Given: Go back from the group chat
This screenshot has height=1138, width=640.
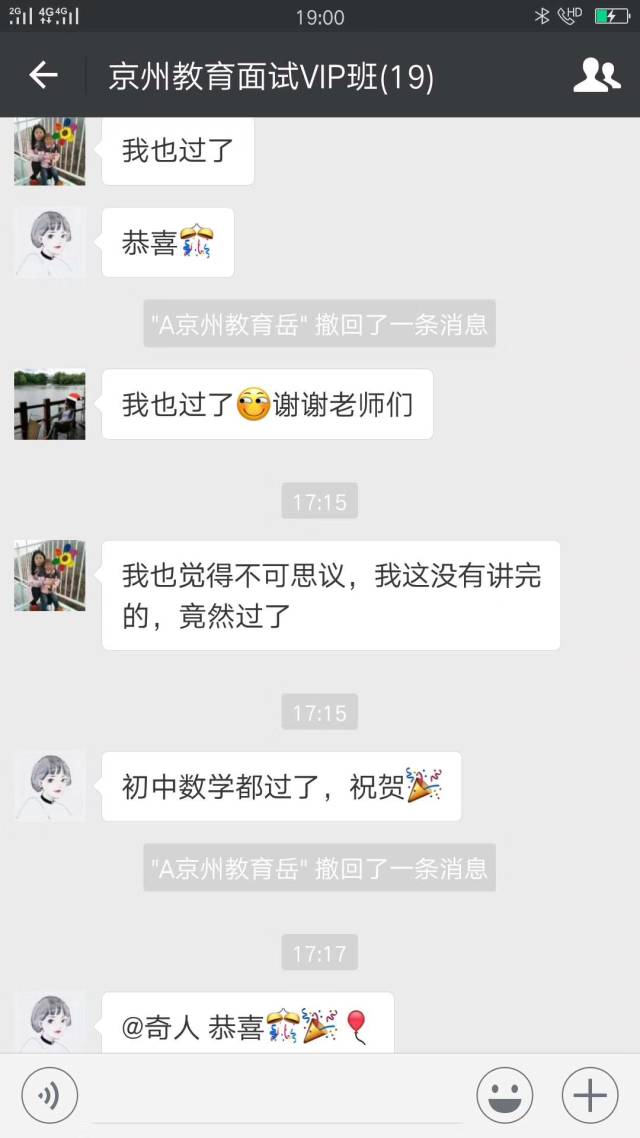Looking at the screenshot, I should [x=43, y=75].
